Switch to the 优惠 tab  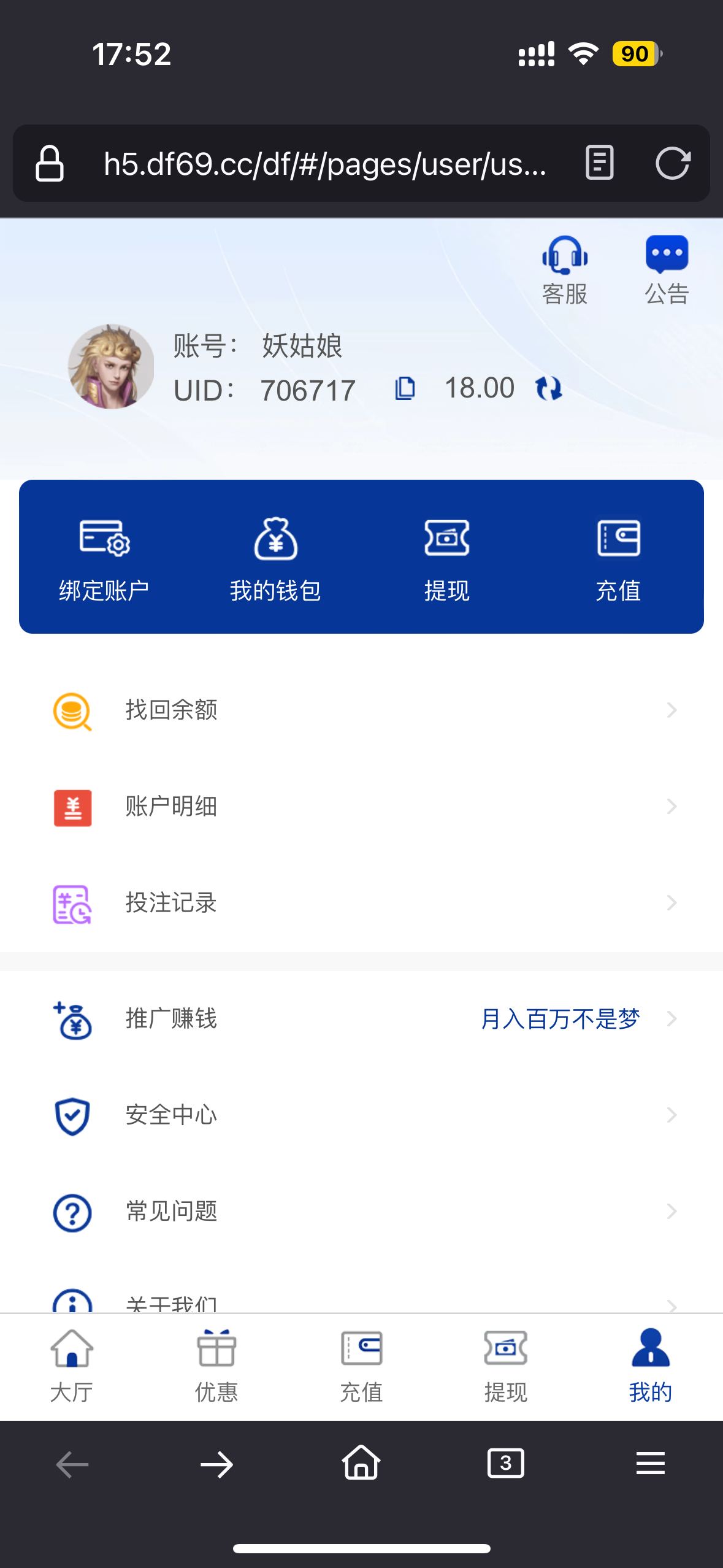pos(216,1366)
